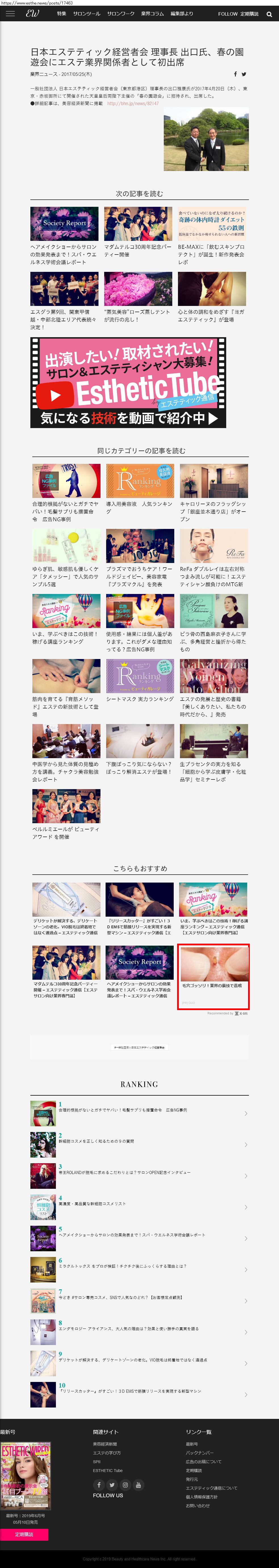Screen dimensions: 279x1568
Task: Tap FOLLOW in the header
Action: [227, 13]
